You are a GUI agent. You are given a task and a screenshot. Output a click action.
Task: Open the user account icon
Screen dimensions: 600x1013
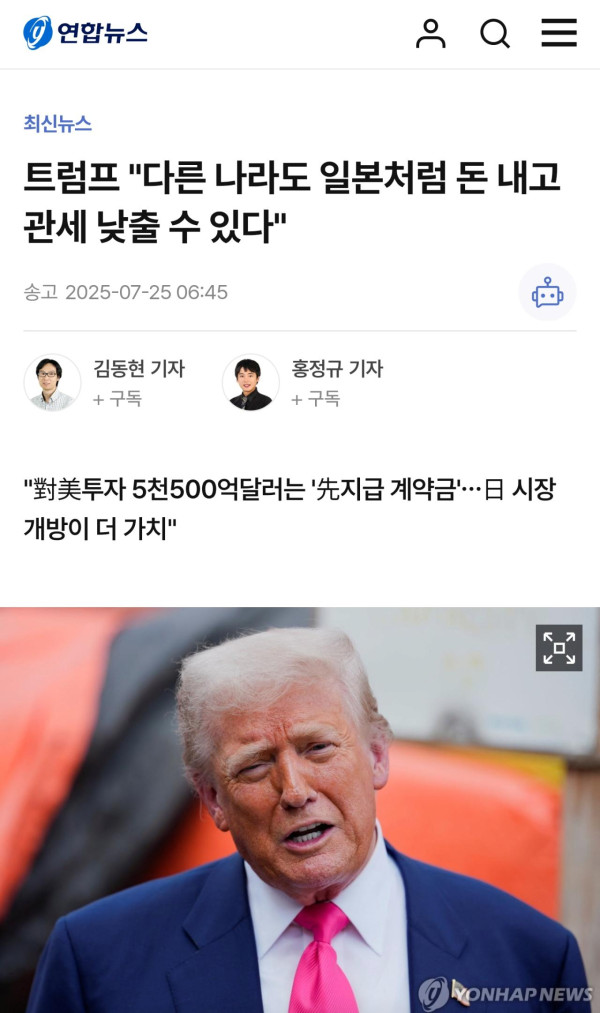(431, 34)
